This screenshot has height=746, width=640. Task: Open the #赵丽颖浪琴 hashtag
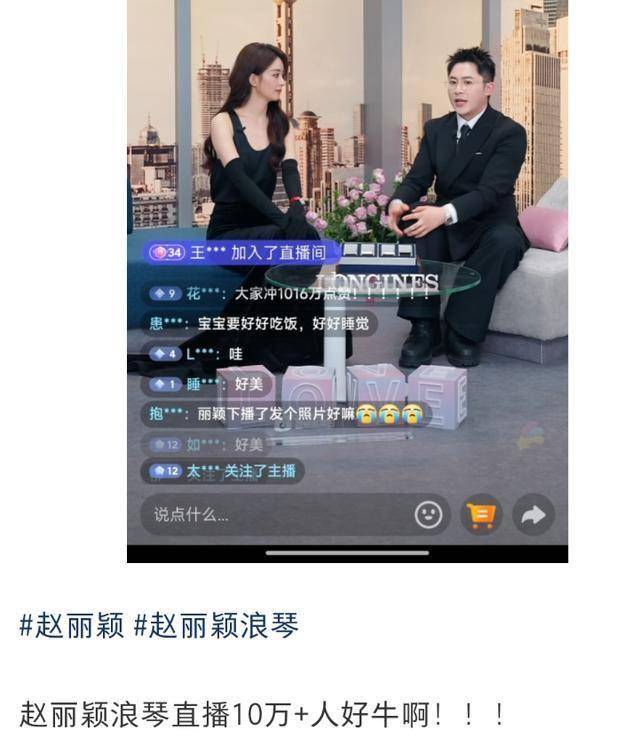click(x=216, y=627)
